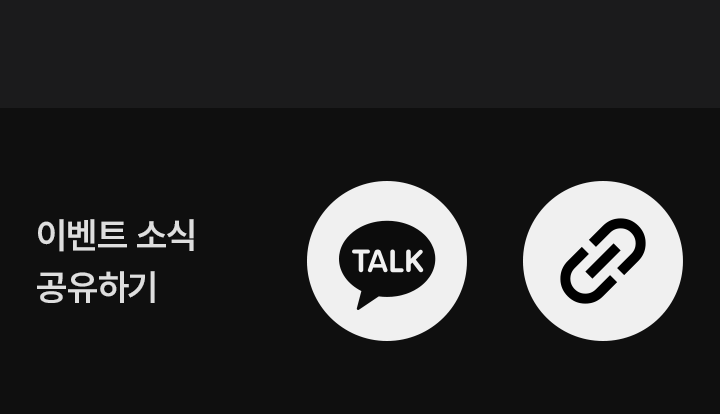Share the event via KakaoTalk
This screenshot has height=414, width=720.
tap(387, 261)
